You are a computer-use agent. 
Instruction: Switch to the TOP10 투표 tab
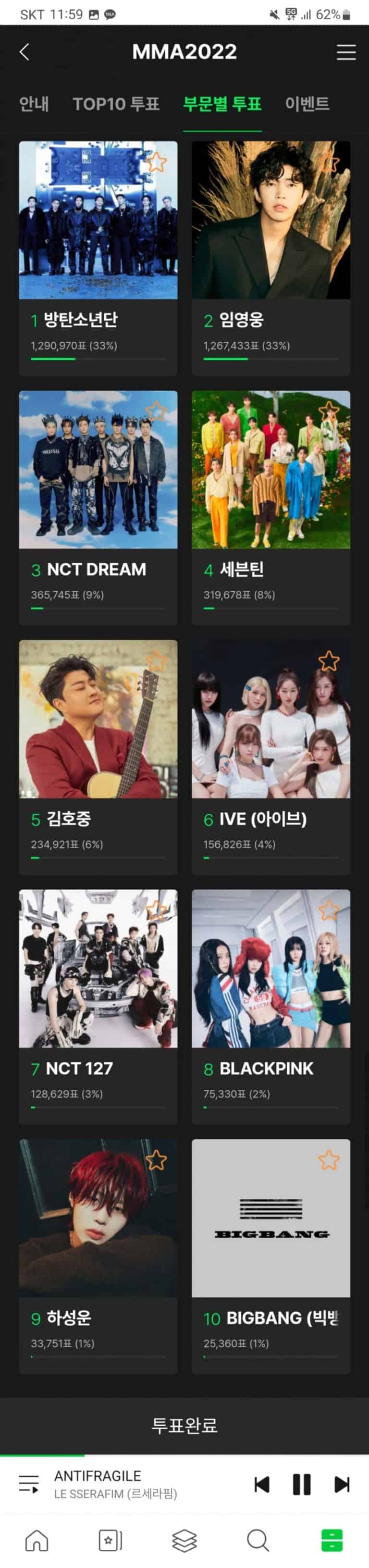116,104
